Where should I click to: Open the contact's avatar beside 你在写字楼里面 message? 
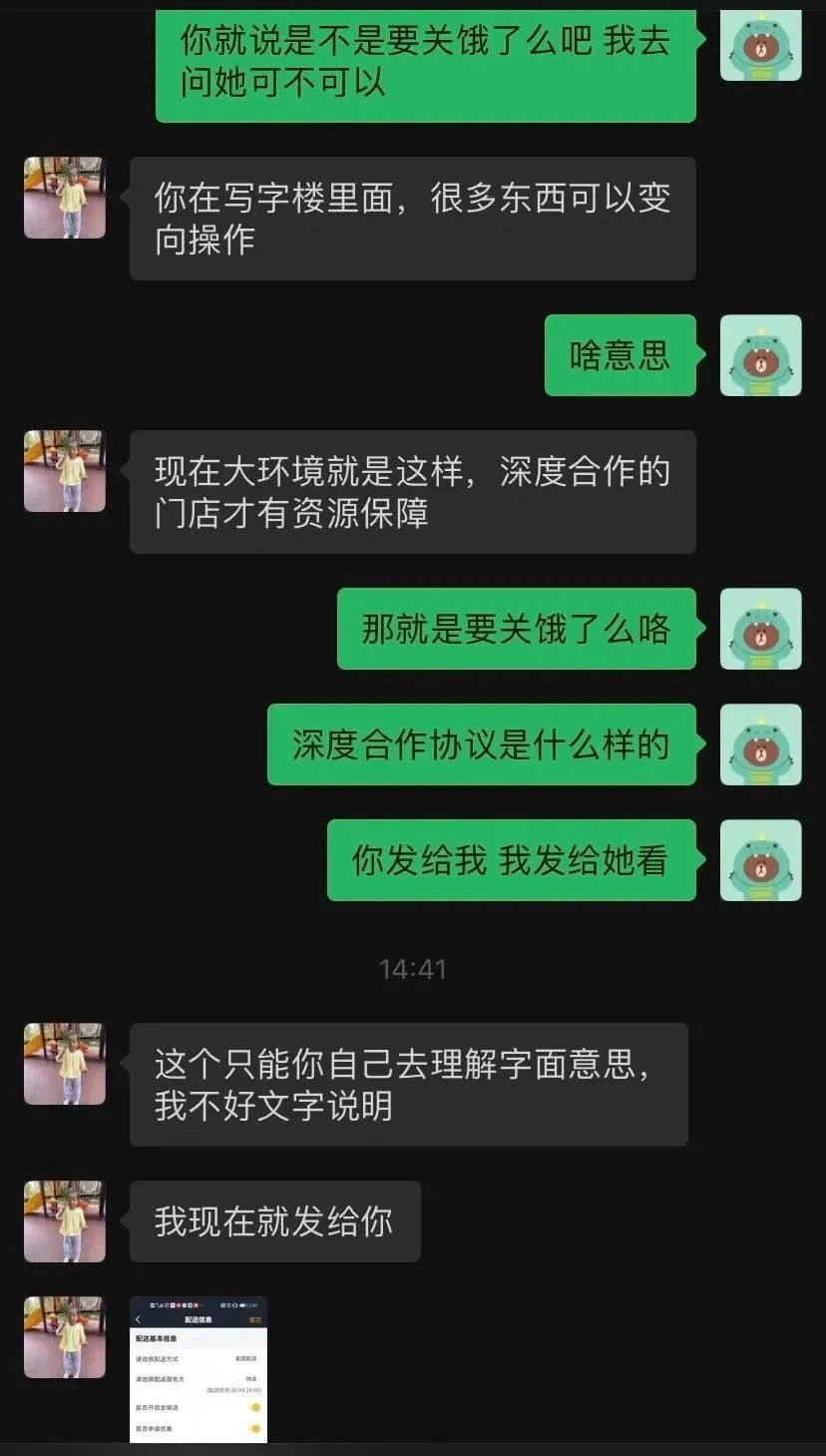[x=65, y=198]
